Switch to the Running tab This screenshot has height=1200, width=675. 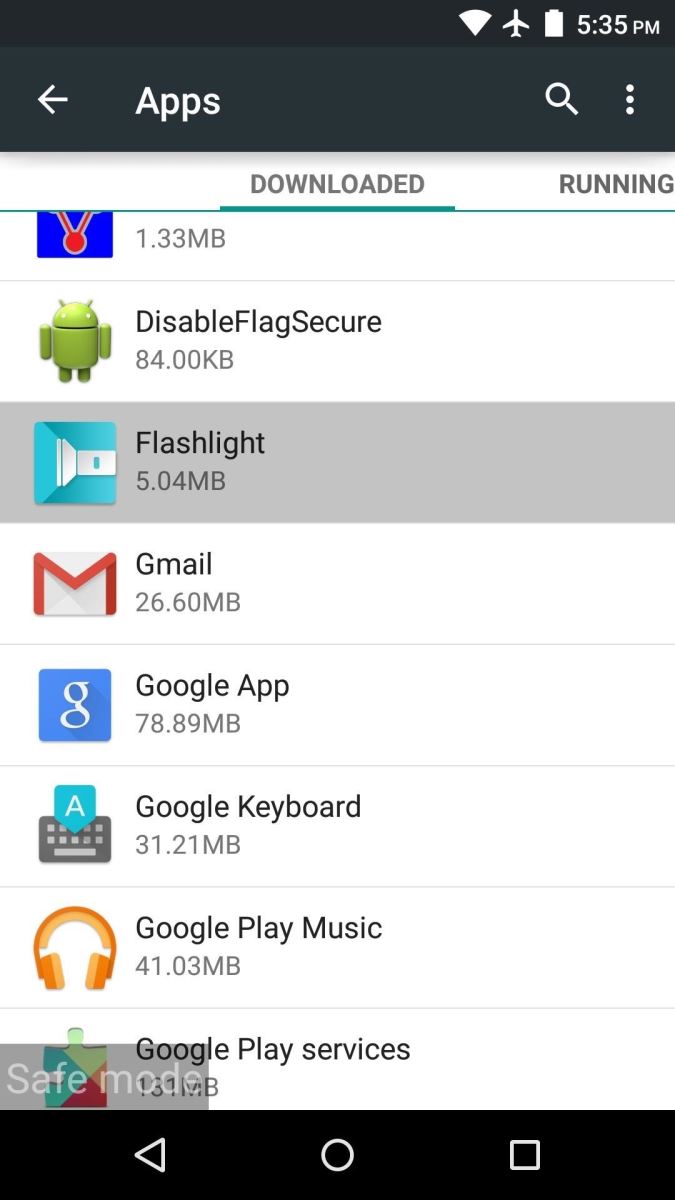615,184
